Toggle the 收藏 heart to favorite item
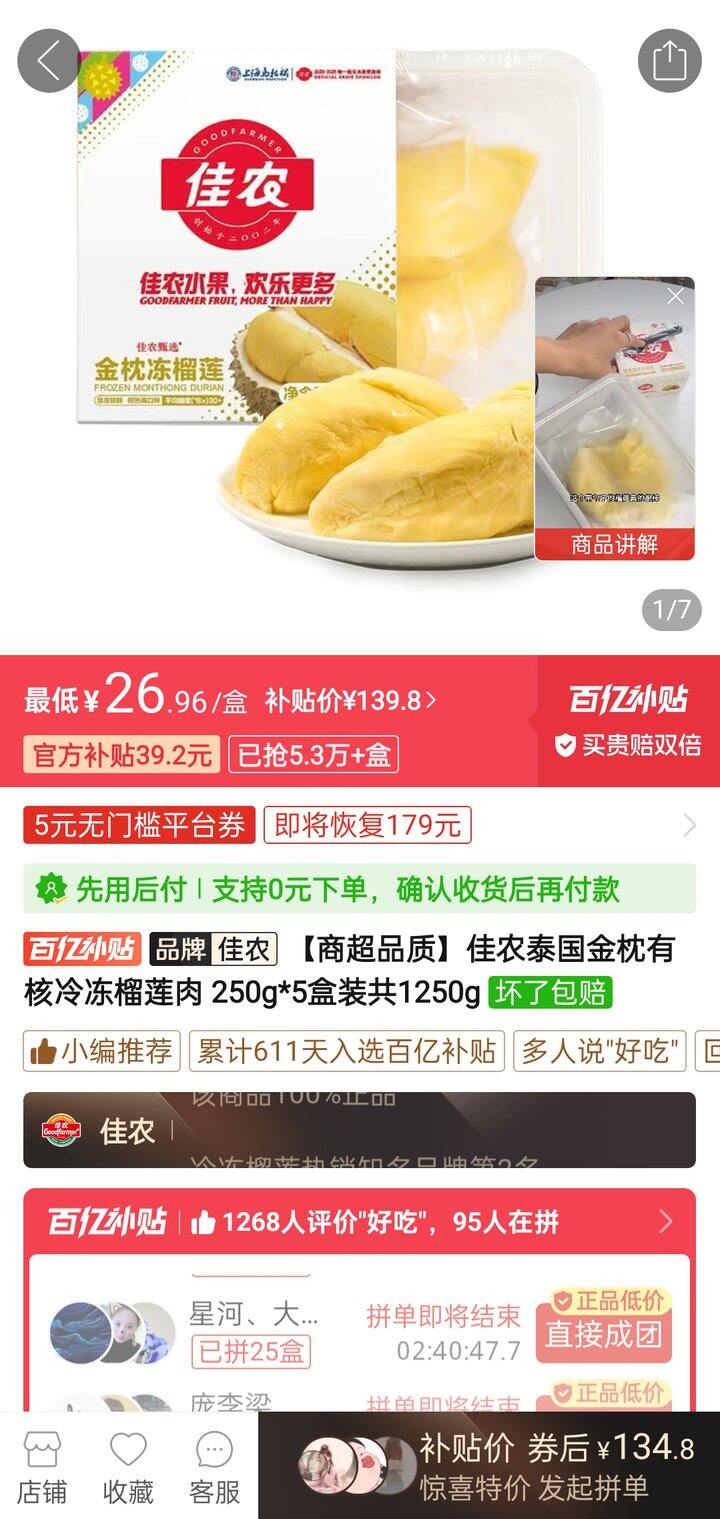The image size is (720, 1519). tap(128, 1461)
